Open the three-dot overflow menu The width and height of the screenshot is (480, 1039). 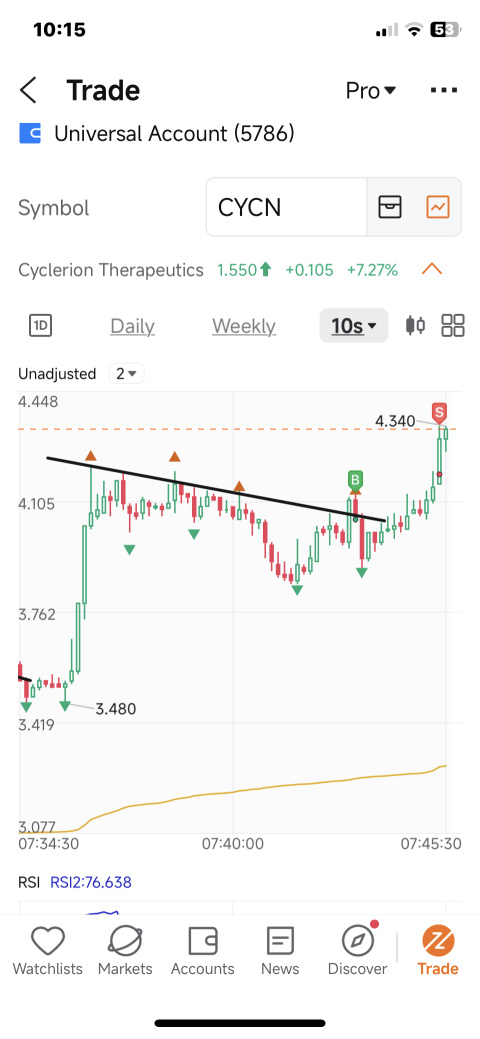click(444, 90)
